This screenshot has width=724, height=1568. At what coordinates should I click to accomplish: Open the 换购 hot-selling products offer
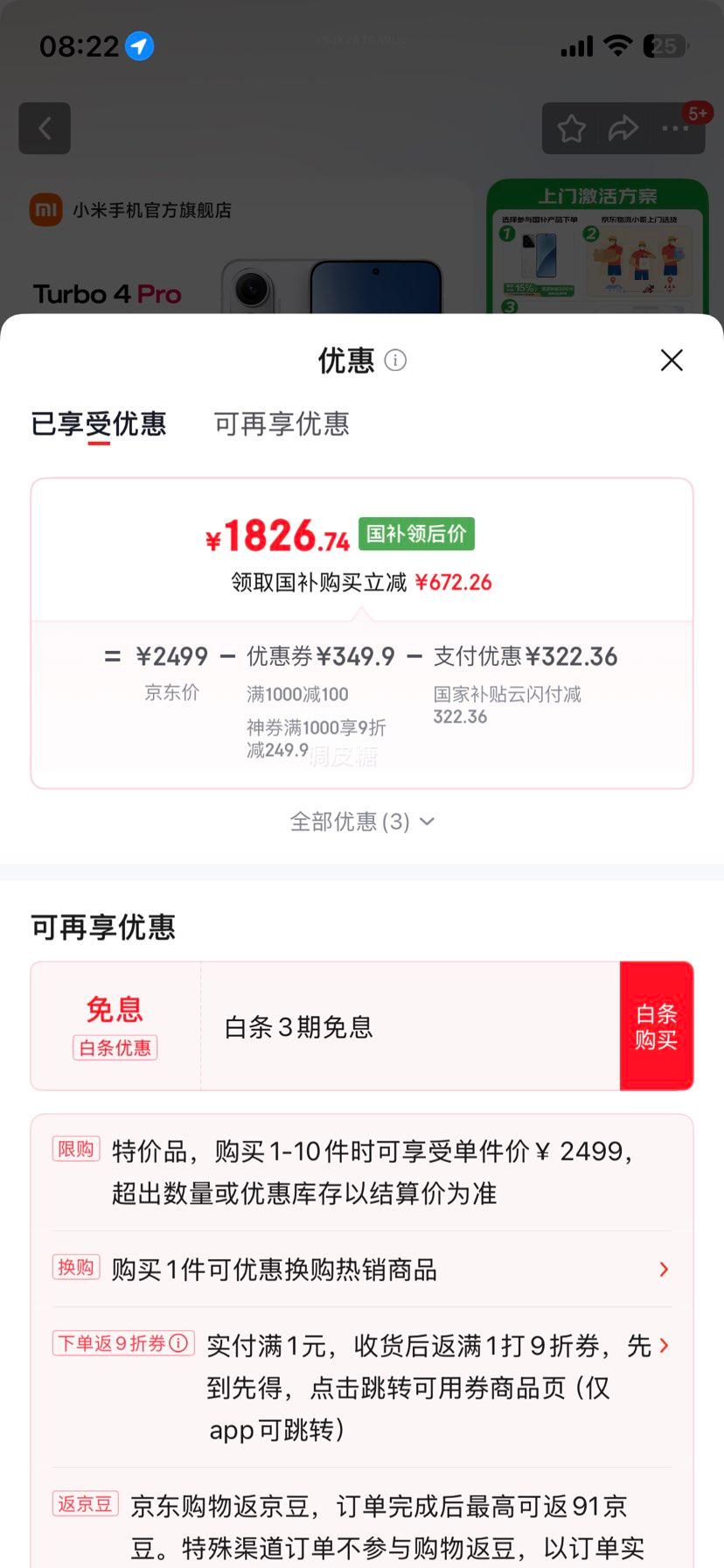tap(362, 1270)
